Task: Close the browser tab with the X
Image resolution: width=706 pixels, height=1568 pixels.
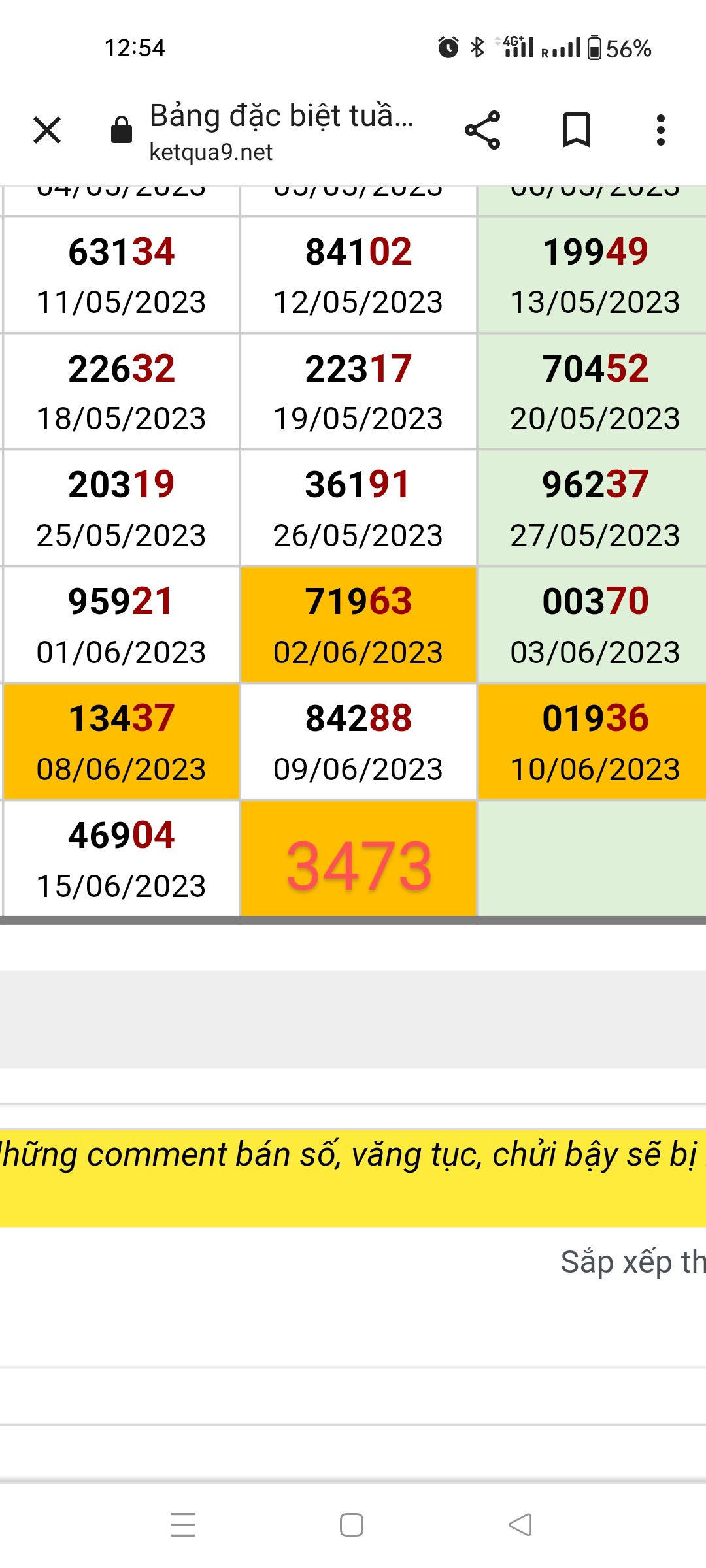Action: point(47,130)
